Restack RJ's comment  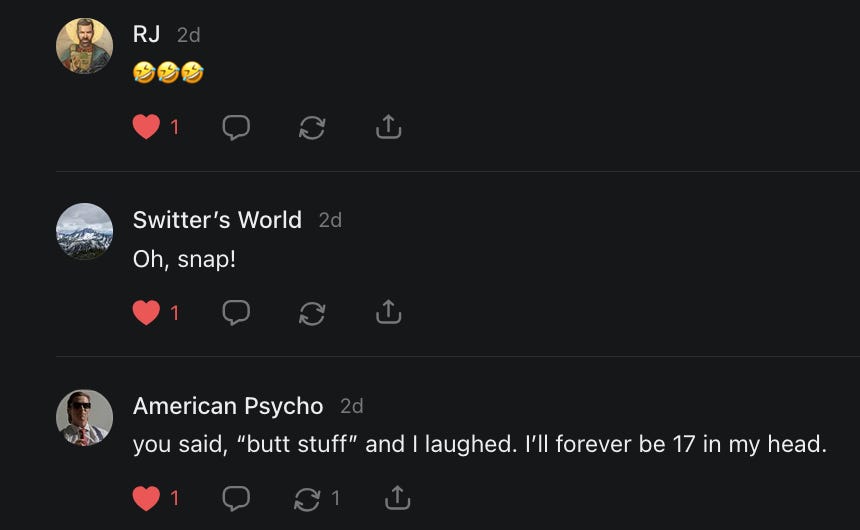pos(312,127)
